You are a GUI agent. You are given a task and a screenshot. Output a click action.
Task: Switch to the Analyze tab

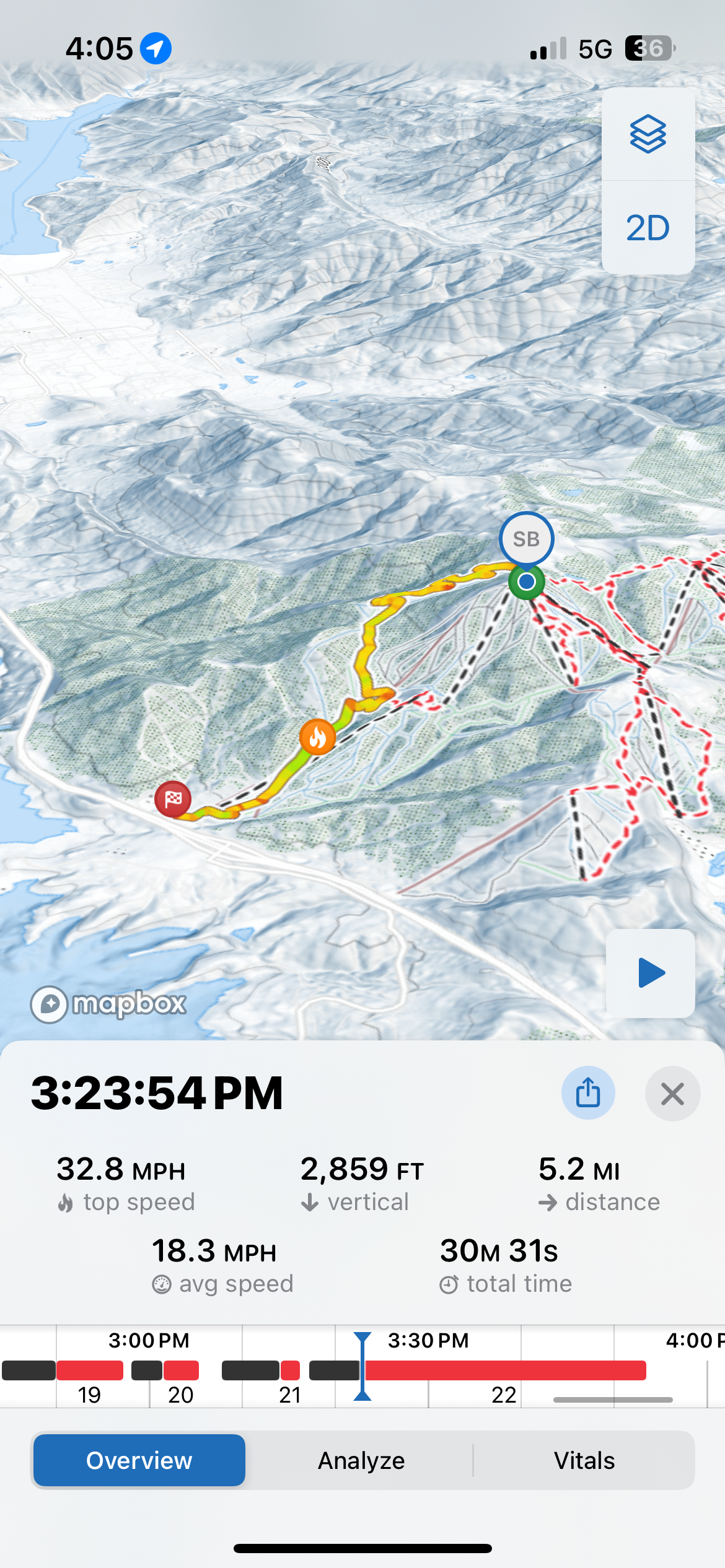361,1460
